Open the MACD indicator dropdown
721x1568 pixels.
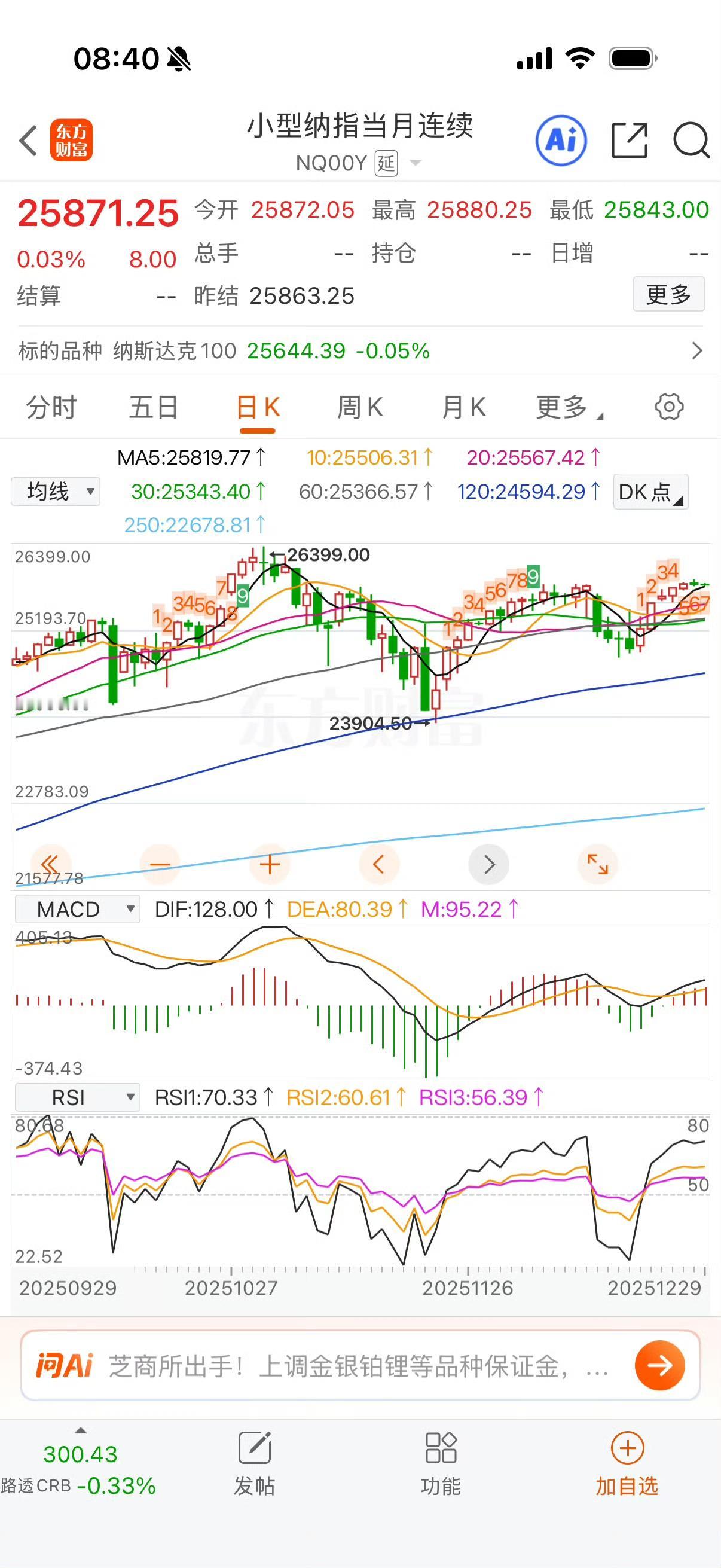click(x=77, y=909)
